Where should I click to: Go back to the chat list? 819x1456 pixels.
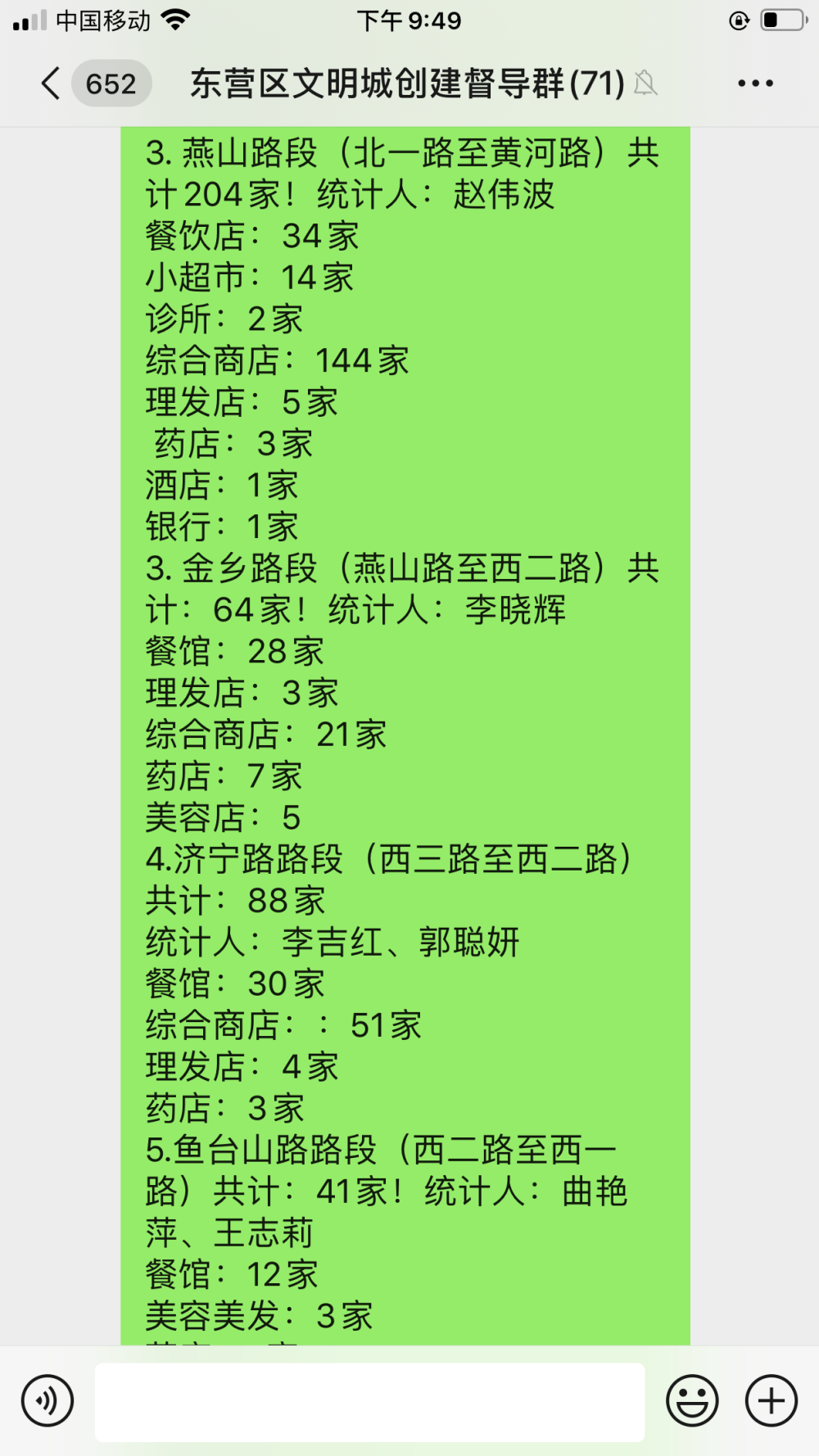click(51, 84)
